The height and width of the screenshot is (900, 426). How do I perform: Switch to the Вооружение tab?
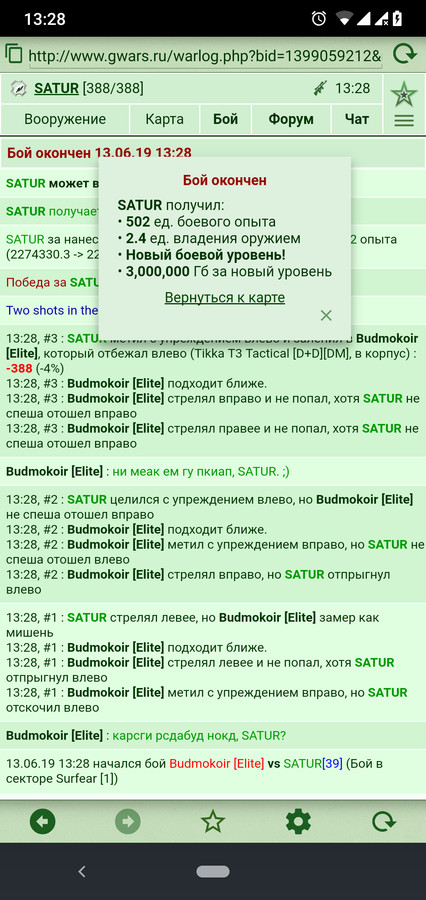pyautogui.click(x=65, y=119)
